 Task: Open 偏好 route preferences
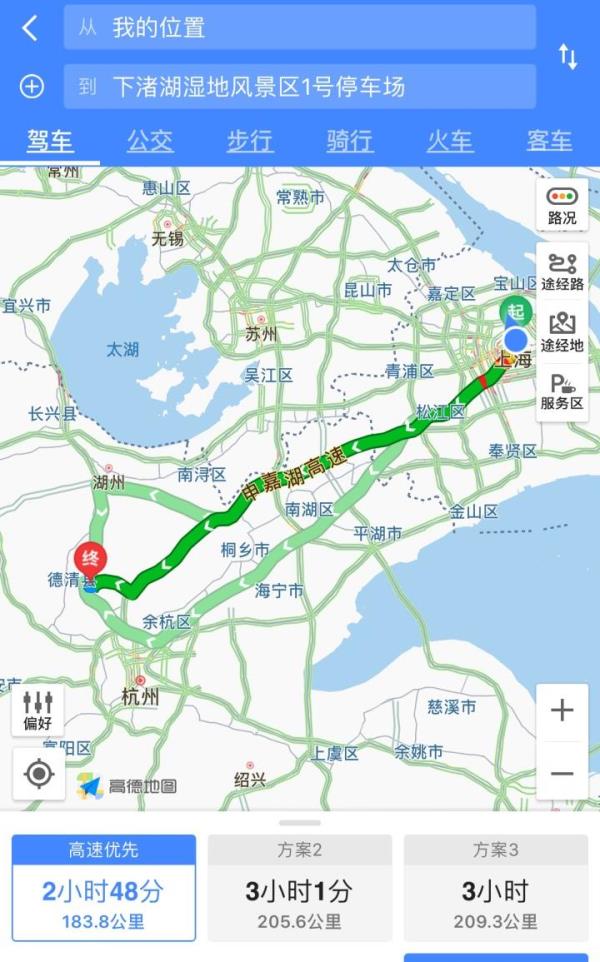click(37, 710)
